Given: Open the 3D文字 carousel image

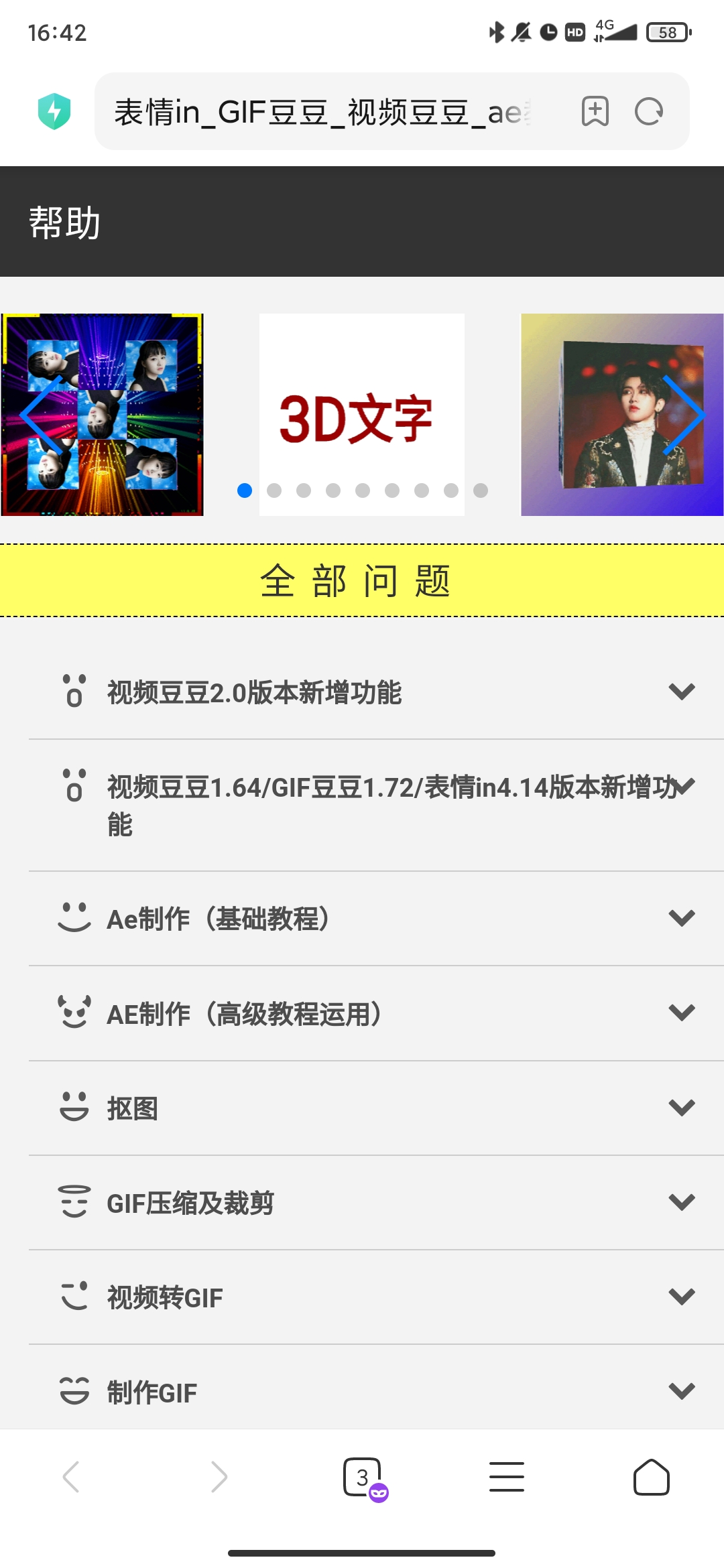Looking at the screenshot, I should coord(361,415).
